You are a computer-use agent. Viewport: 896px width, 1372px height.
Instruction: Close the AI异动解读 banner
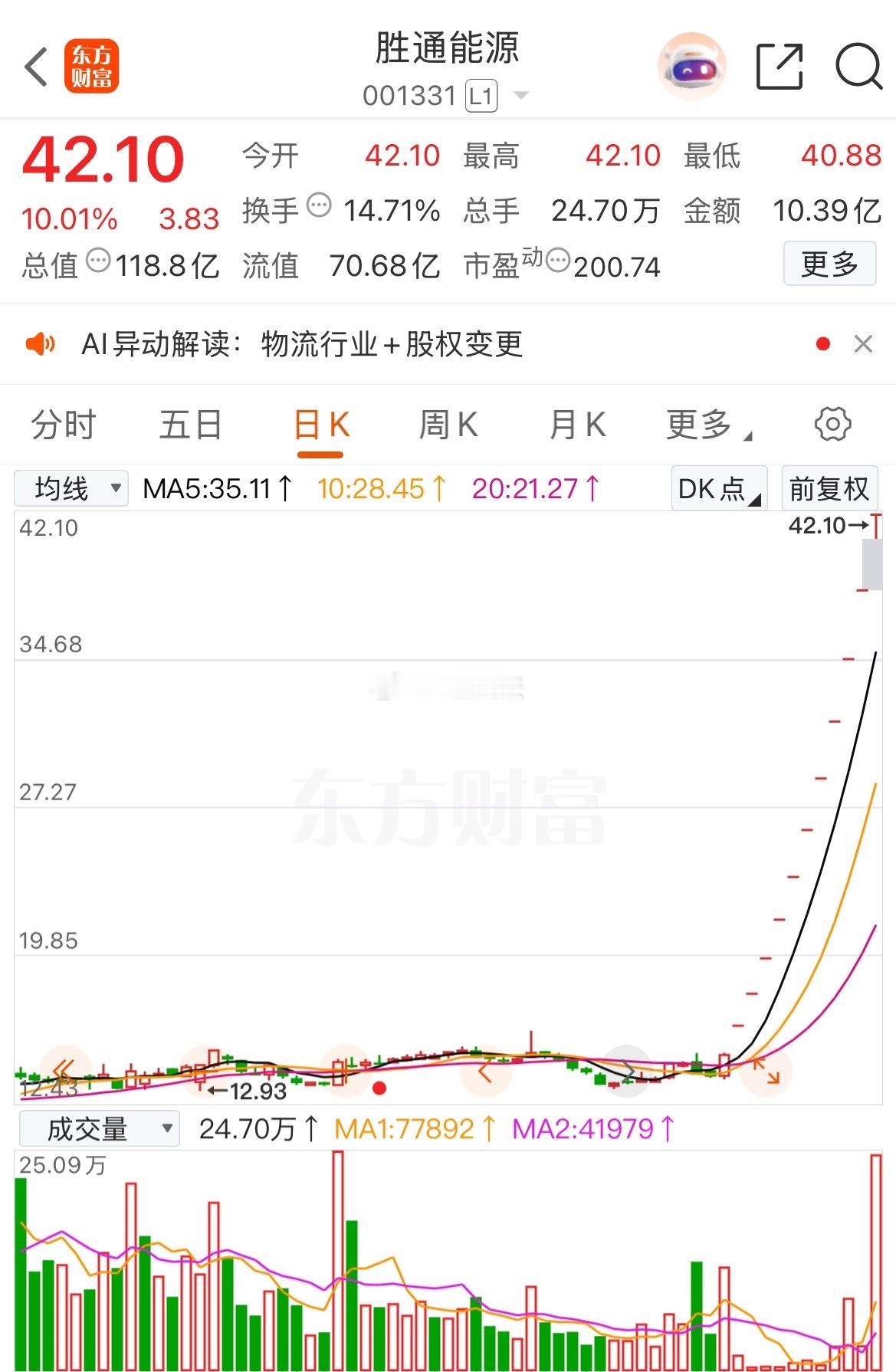coord(865,343)
